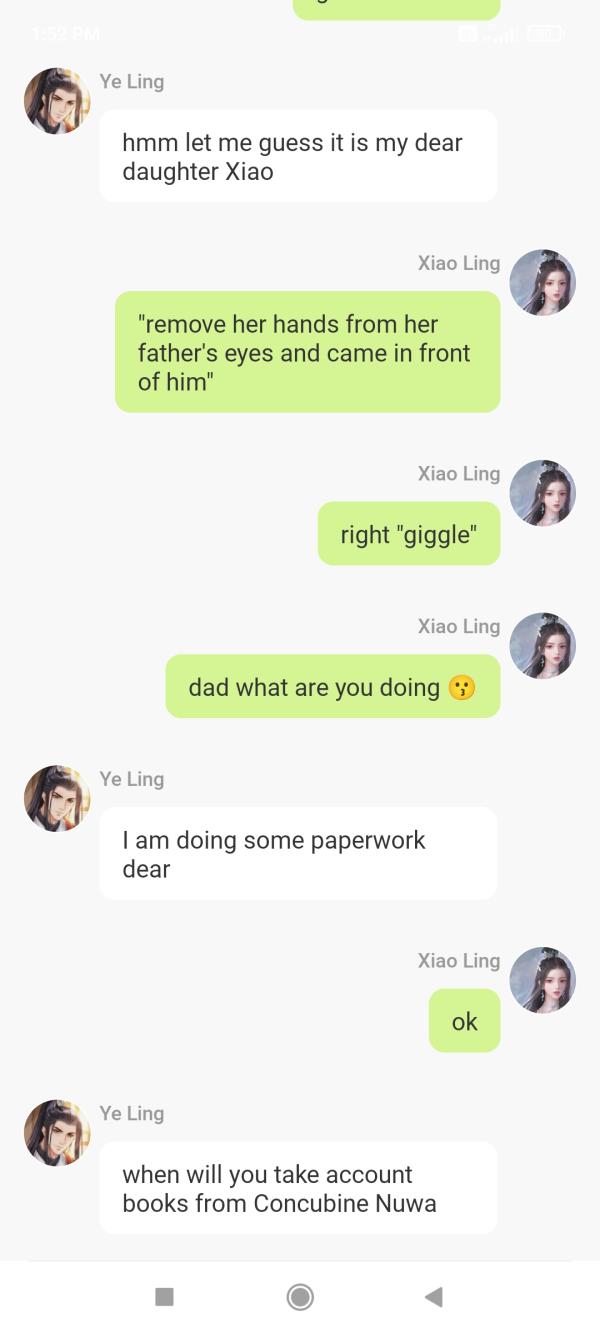The height and width of the screenshot is (1333, 600).
Task: Go to the home screen
Action: tap(300, 1297)
